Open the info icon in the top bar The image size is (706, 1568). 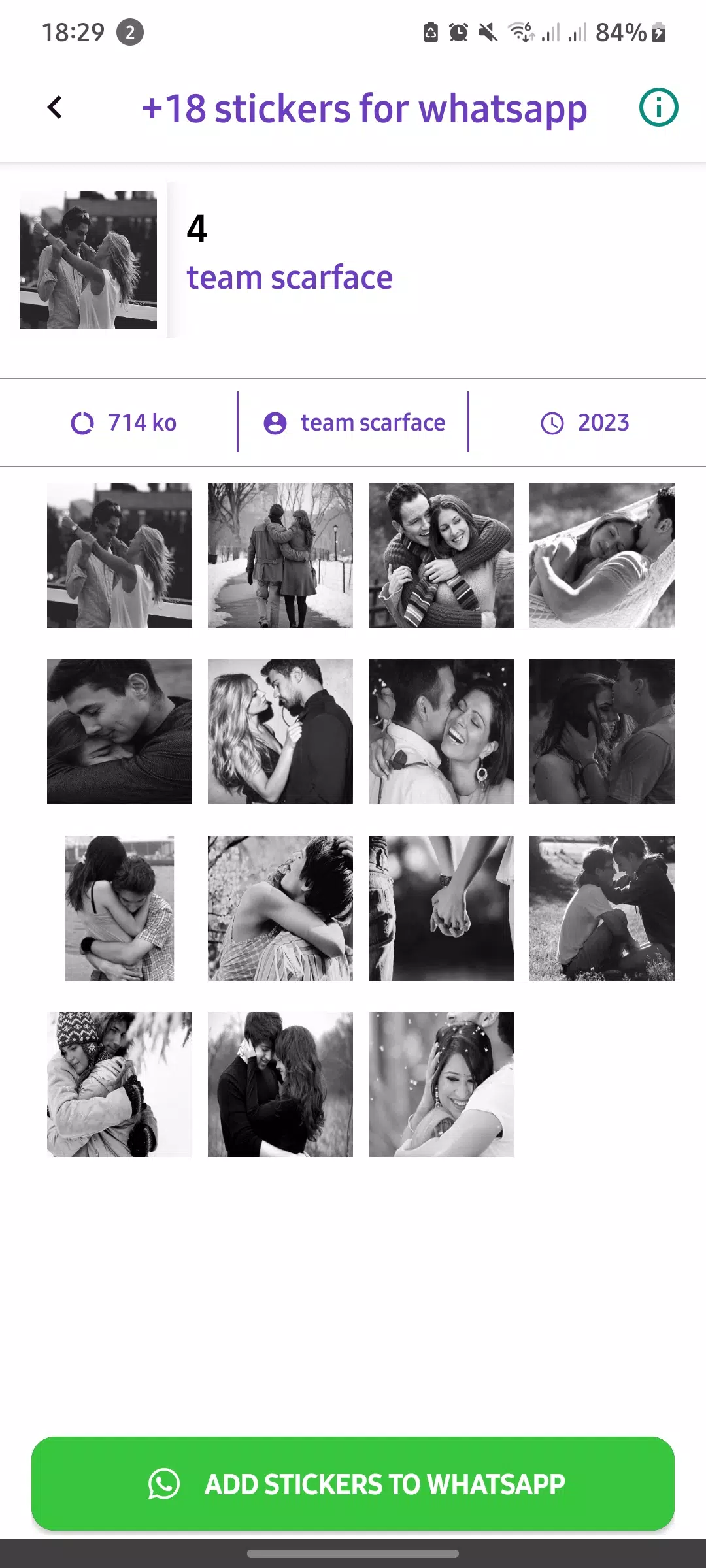(658, 108)
